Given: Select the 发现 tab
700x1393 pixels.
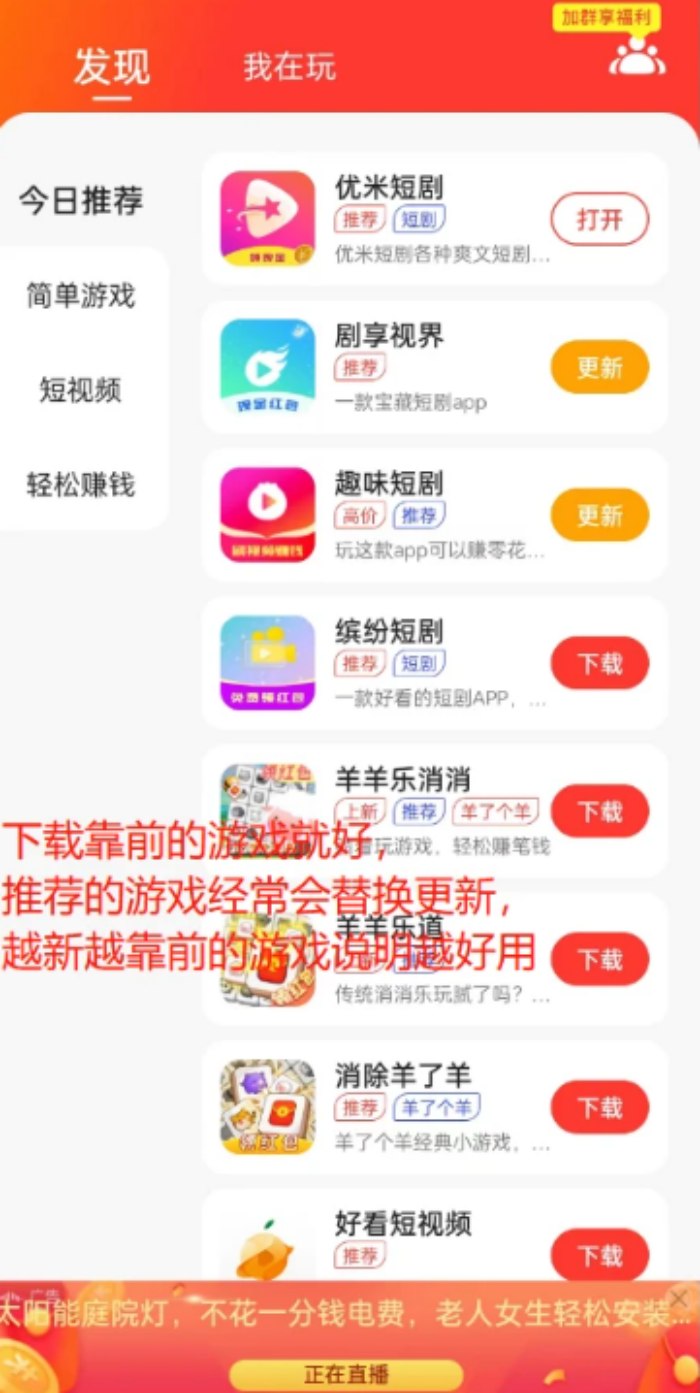Looking at the screenshot, I should [x=112, y=67].
